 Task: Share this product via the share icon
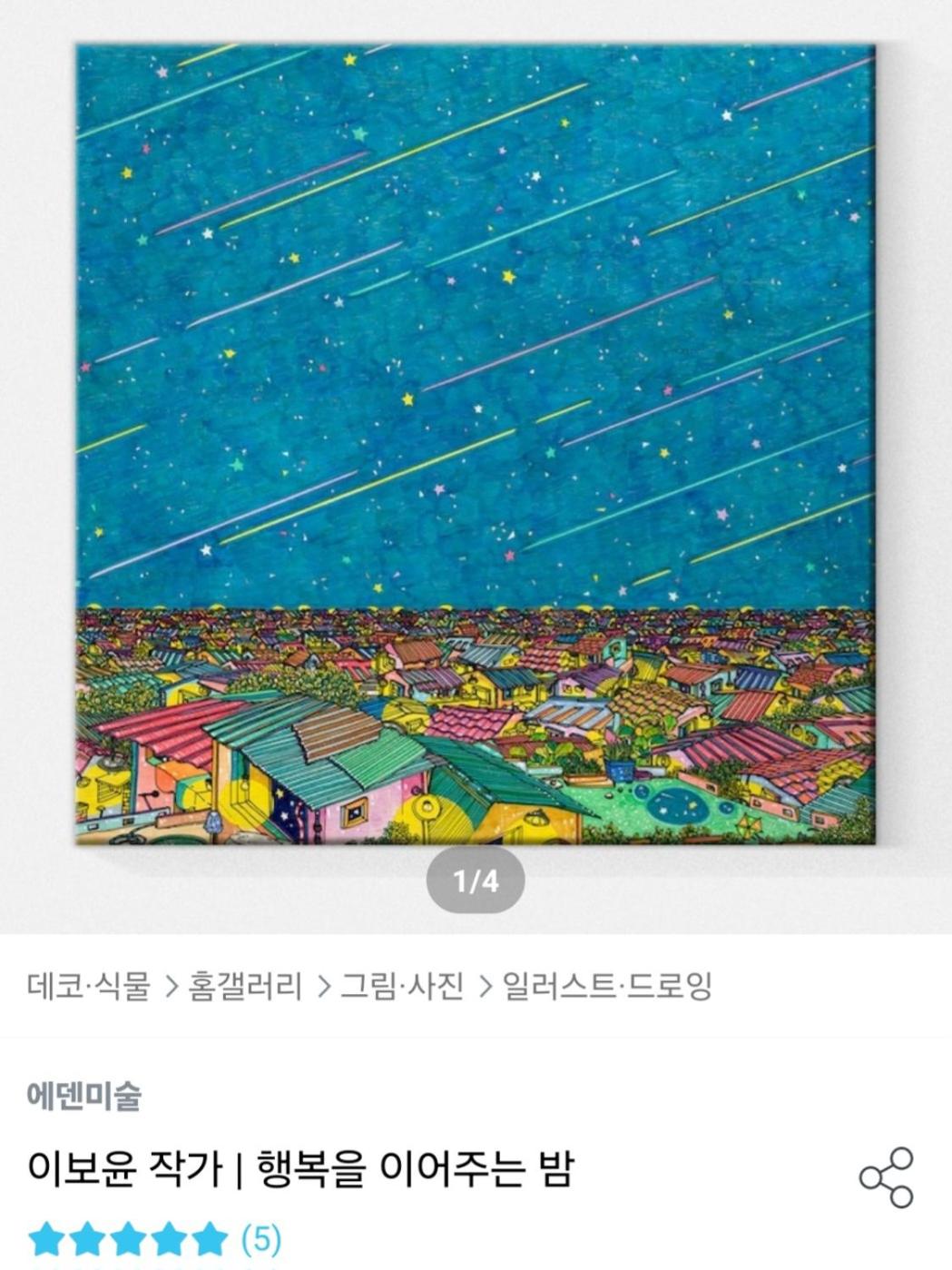[887, 1177]
